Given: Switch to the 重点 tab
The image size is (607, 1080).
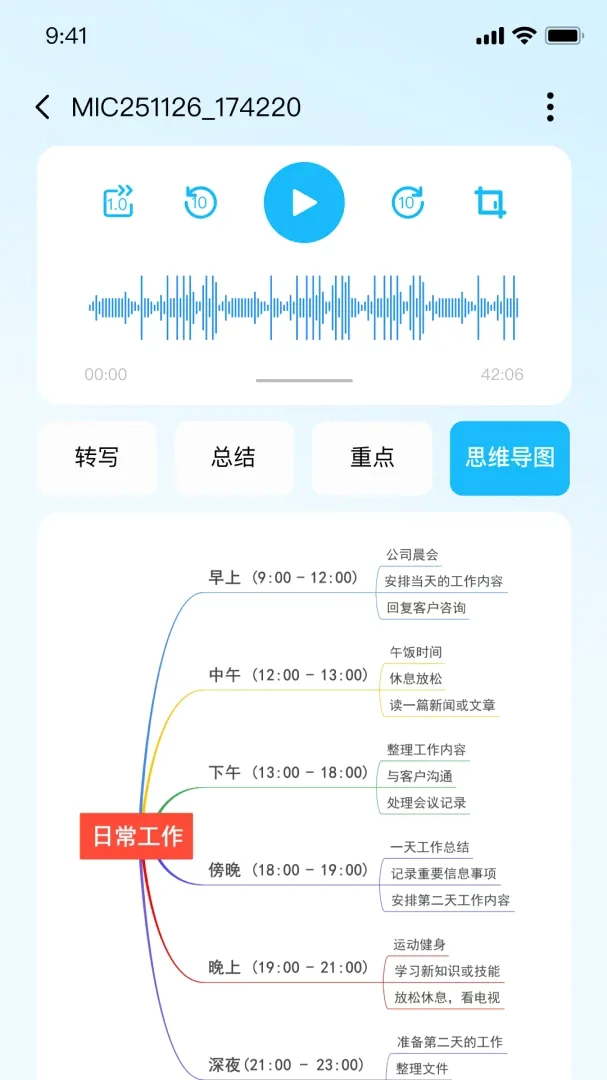Looking at the screenshot, I should [x=372, y=458].
